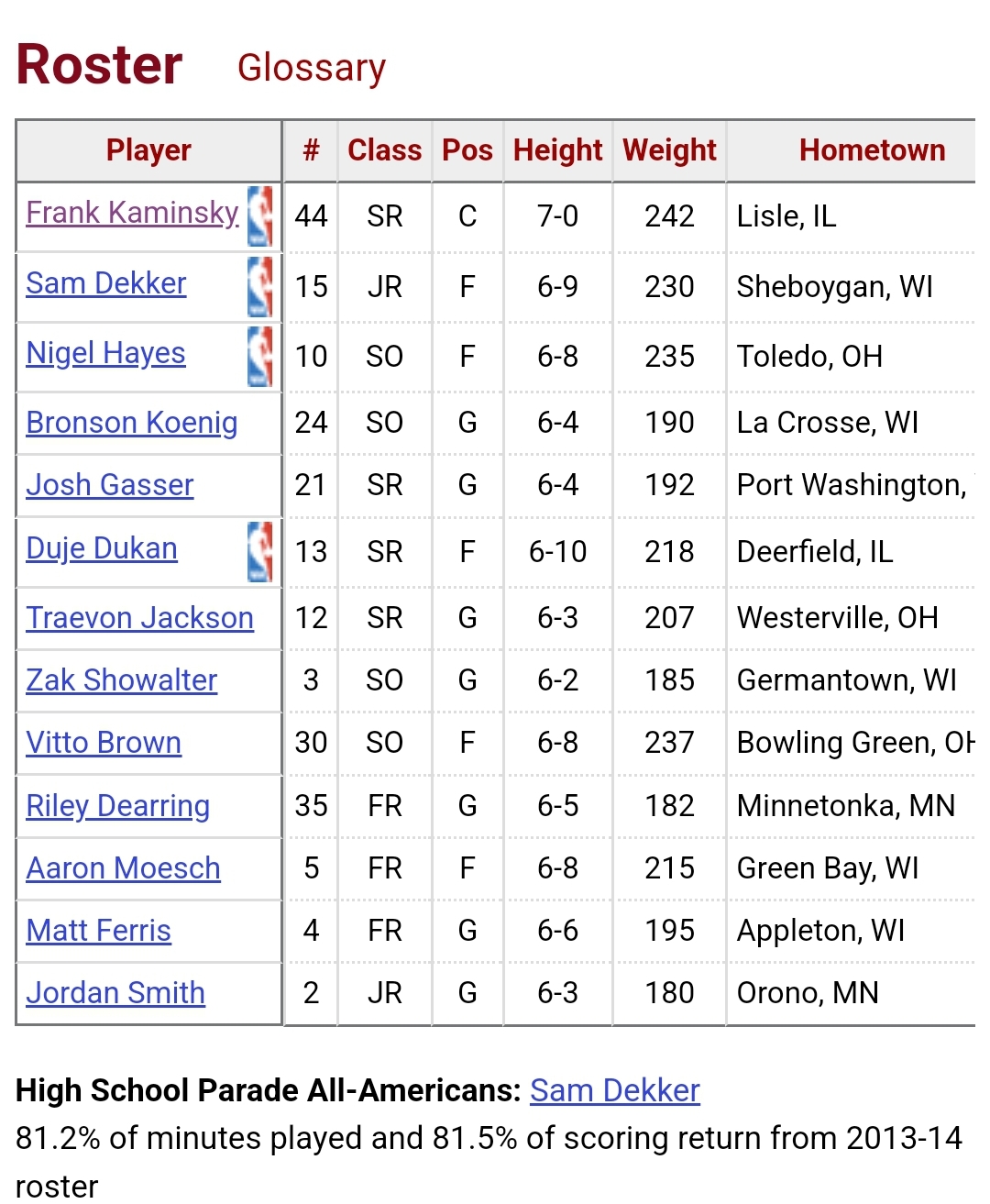The height and width of the screenshot is (1204, 990).
Task: Go to Josh Gasser's page
Action: click(x=110, y=484)
